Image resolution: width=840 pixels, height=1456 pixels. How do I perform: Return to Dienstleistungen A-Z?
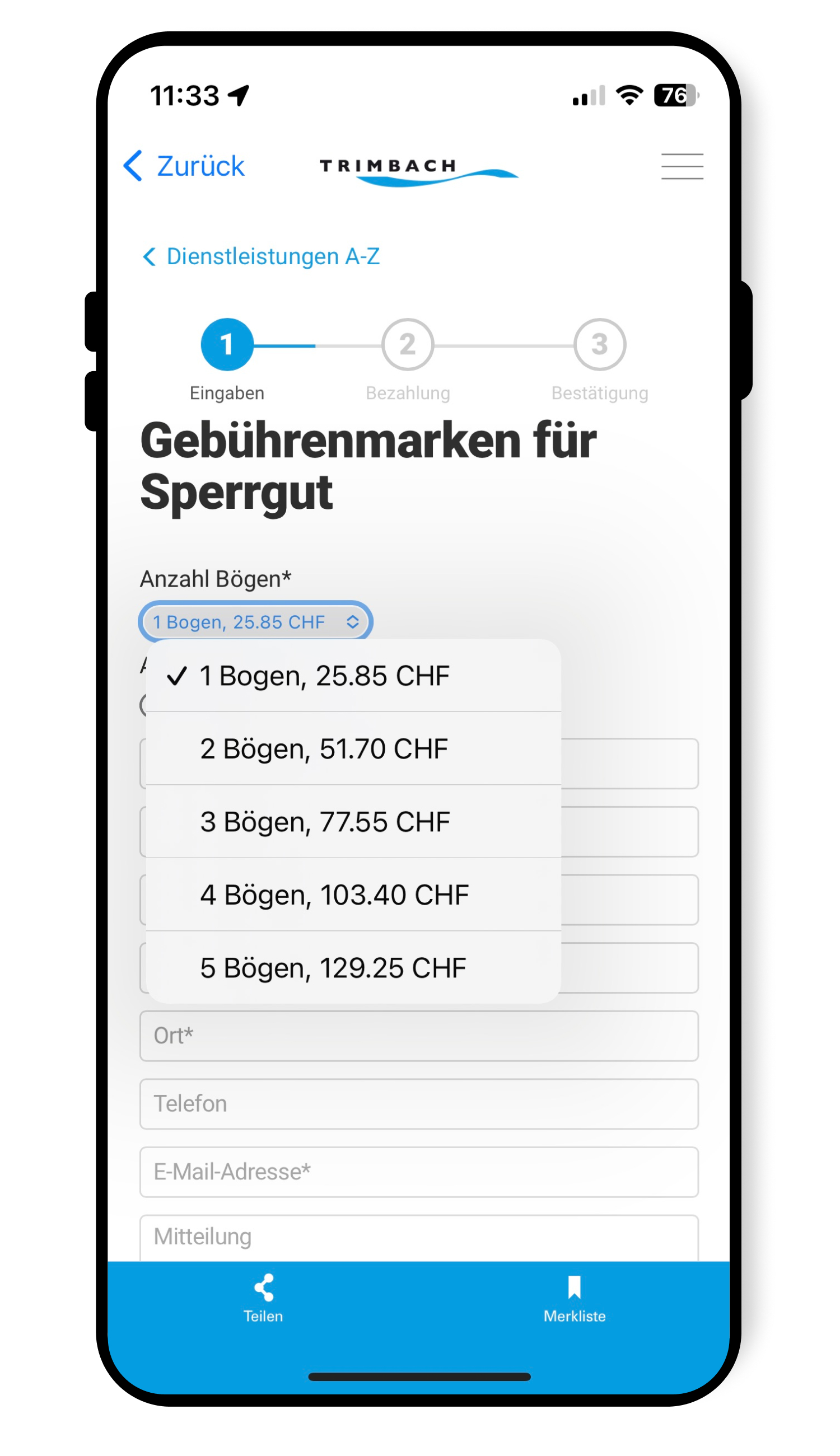click(262, 256)
